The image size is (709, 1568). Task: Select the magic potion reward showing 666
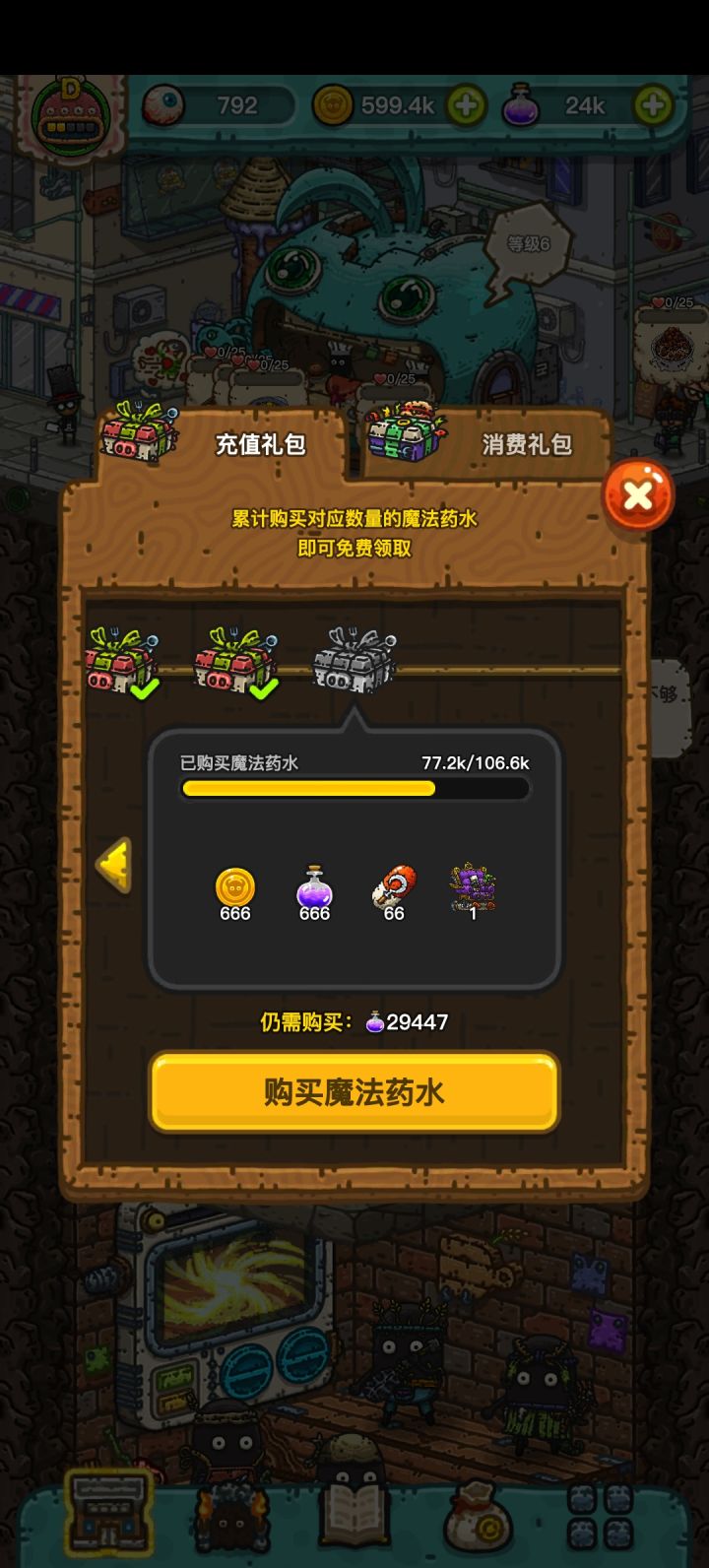pyautogui.click(x=314, y=885)
